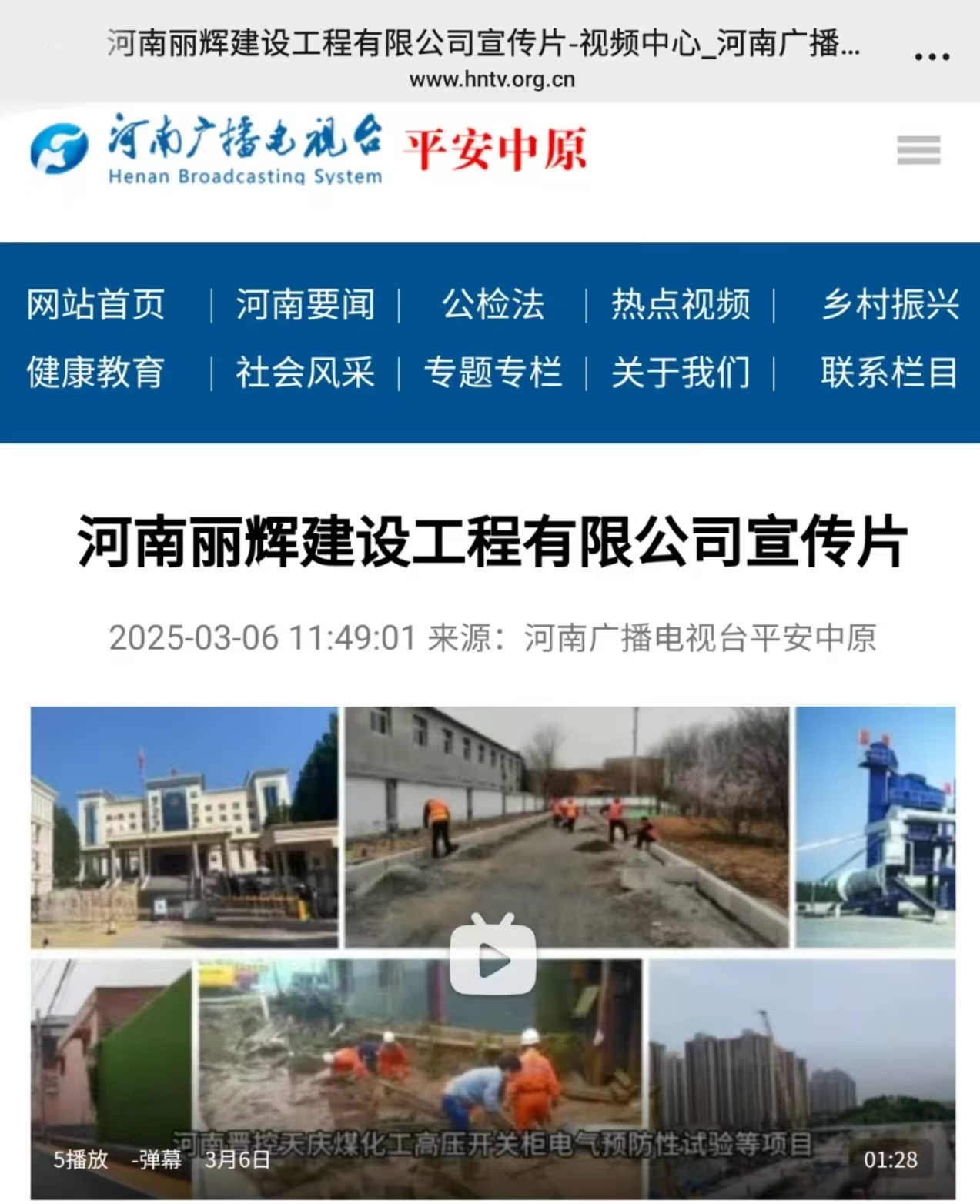The height and width of the screenshot is (1204, 980).
Task: Tap the Henan Broadcasting System logo
Action: [x=206, y=150]
